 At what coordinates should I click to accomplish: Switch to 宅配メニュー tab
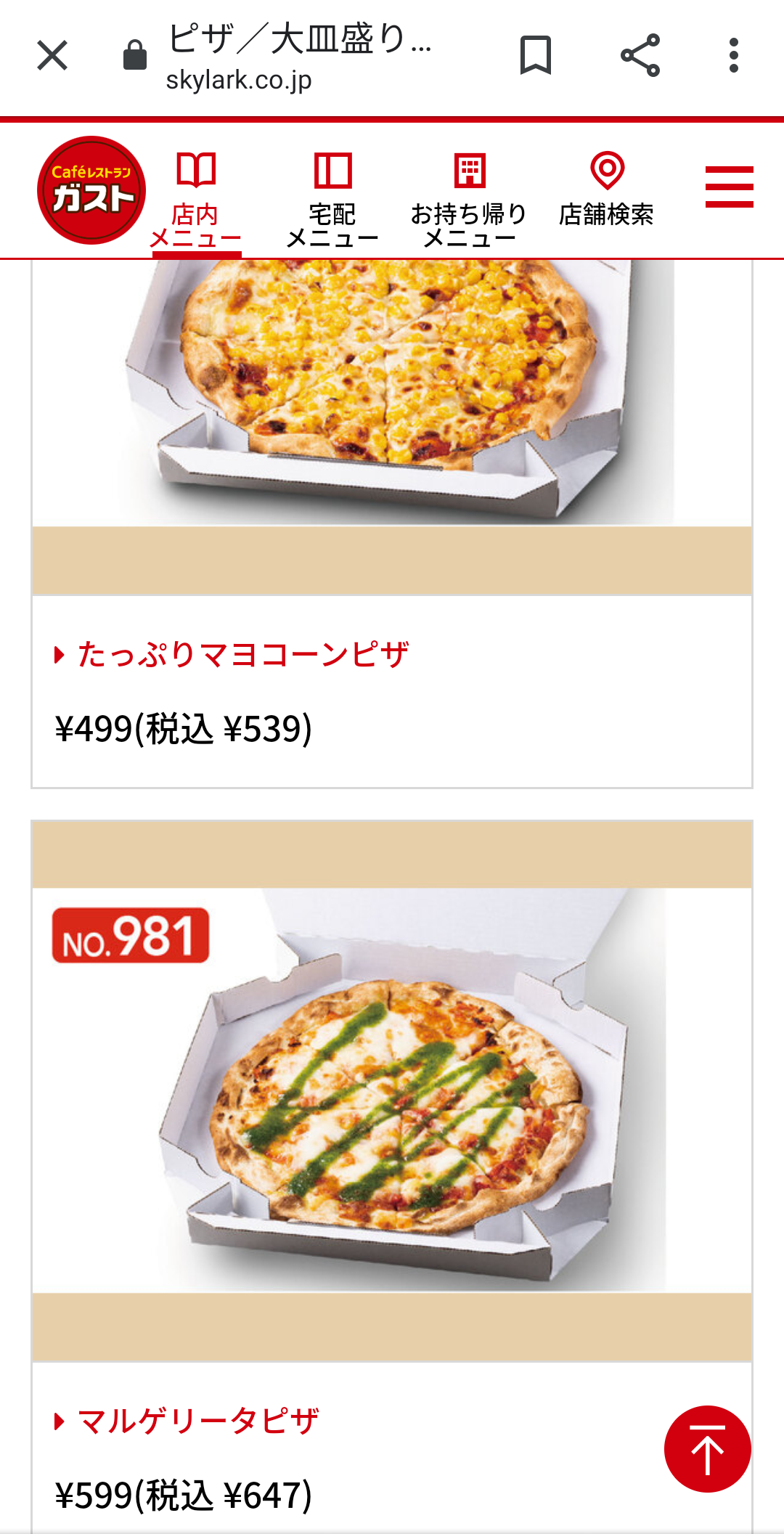332,200
